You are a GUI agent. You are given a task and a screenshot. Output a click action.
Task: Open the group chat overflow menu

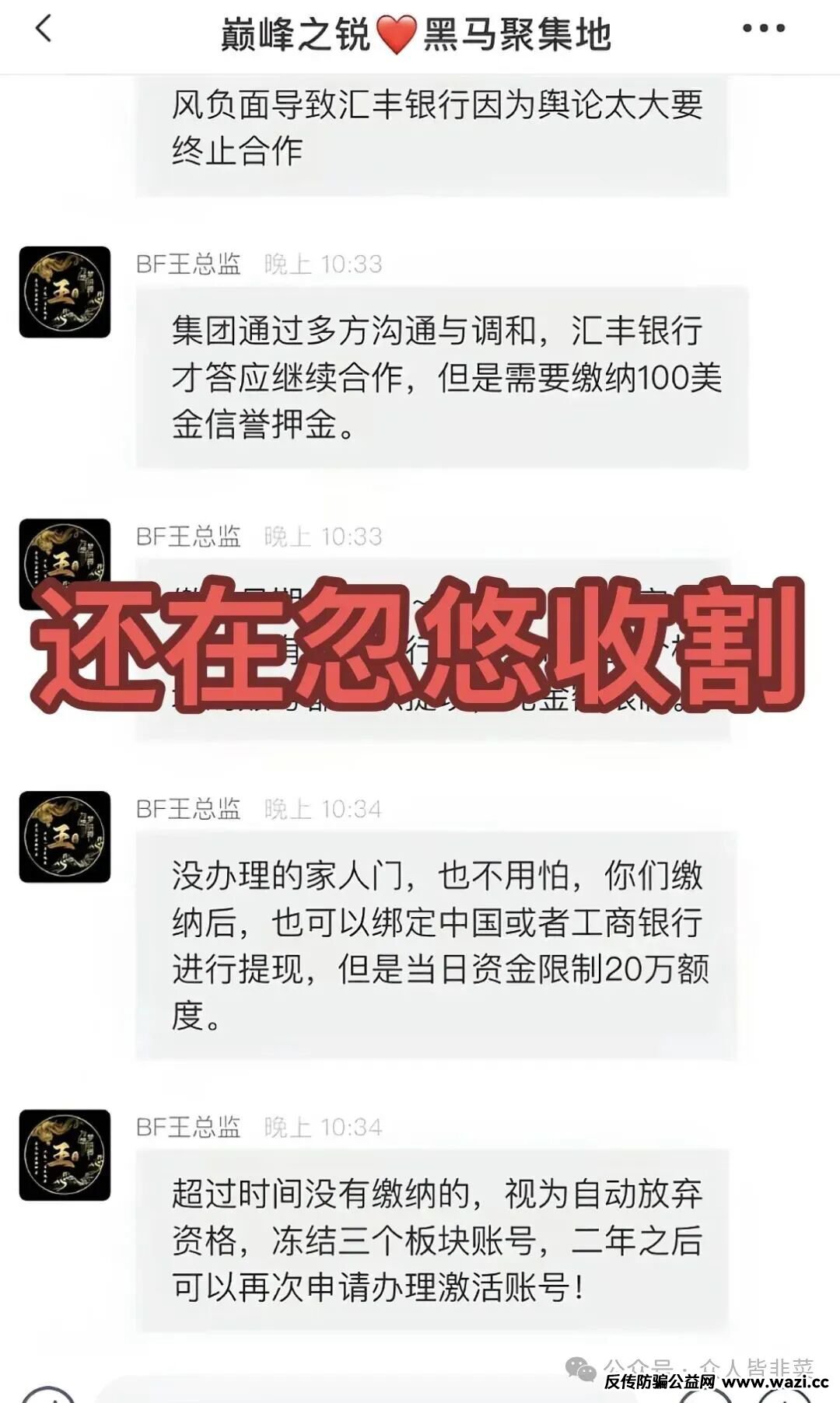763,30
